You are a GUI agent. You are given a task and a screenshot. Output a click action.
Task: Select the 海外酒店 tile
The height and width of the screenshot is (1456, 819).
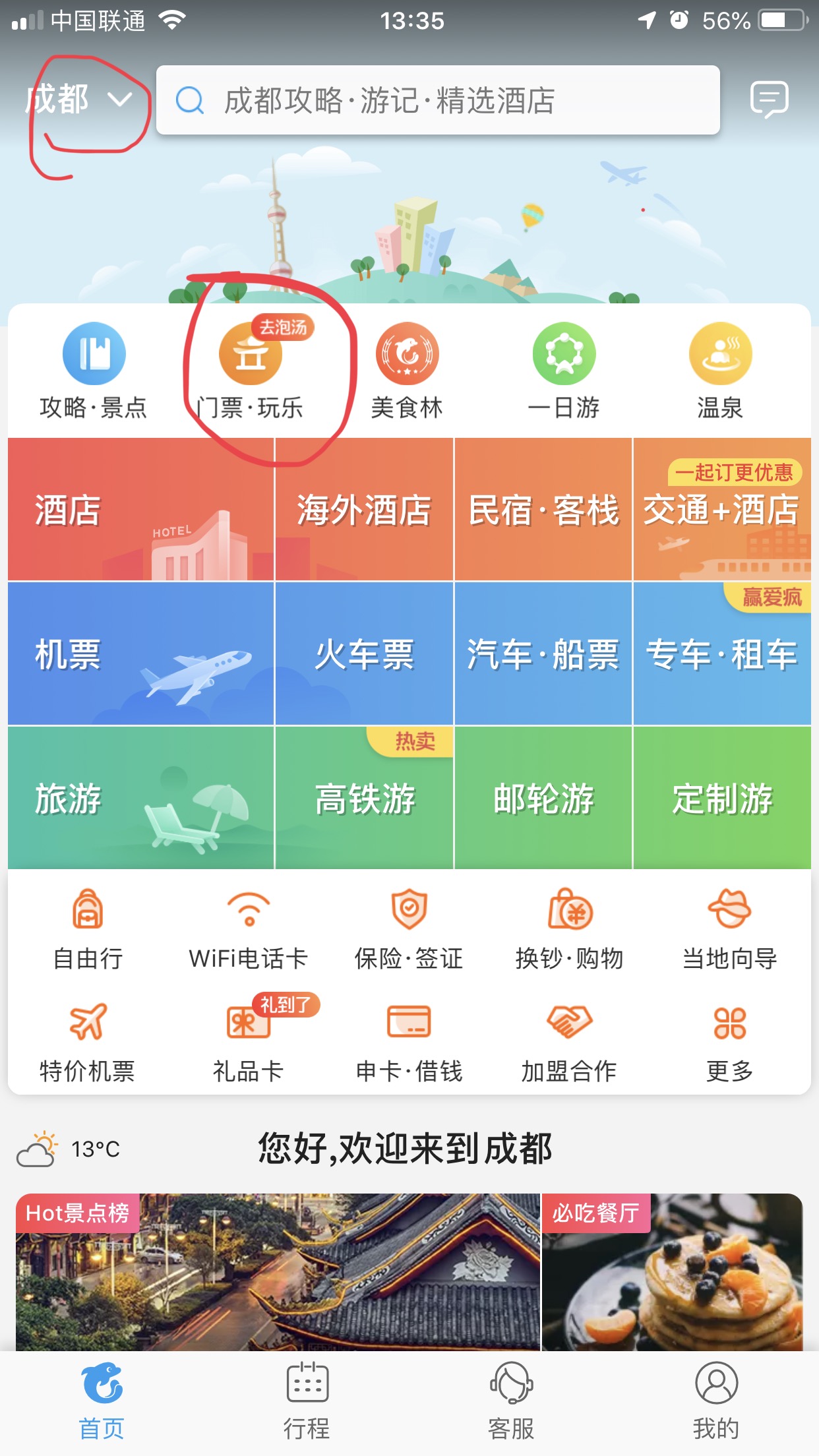point(364,510)
